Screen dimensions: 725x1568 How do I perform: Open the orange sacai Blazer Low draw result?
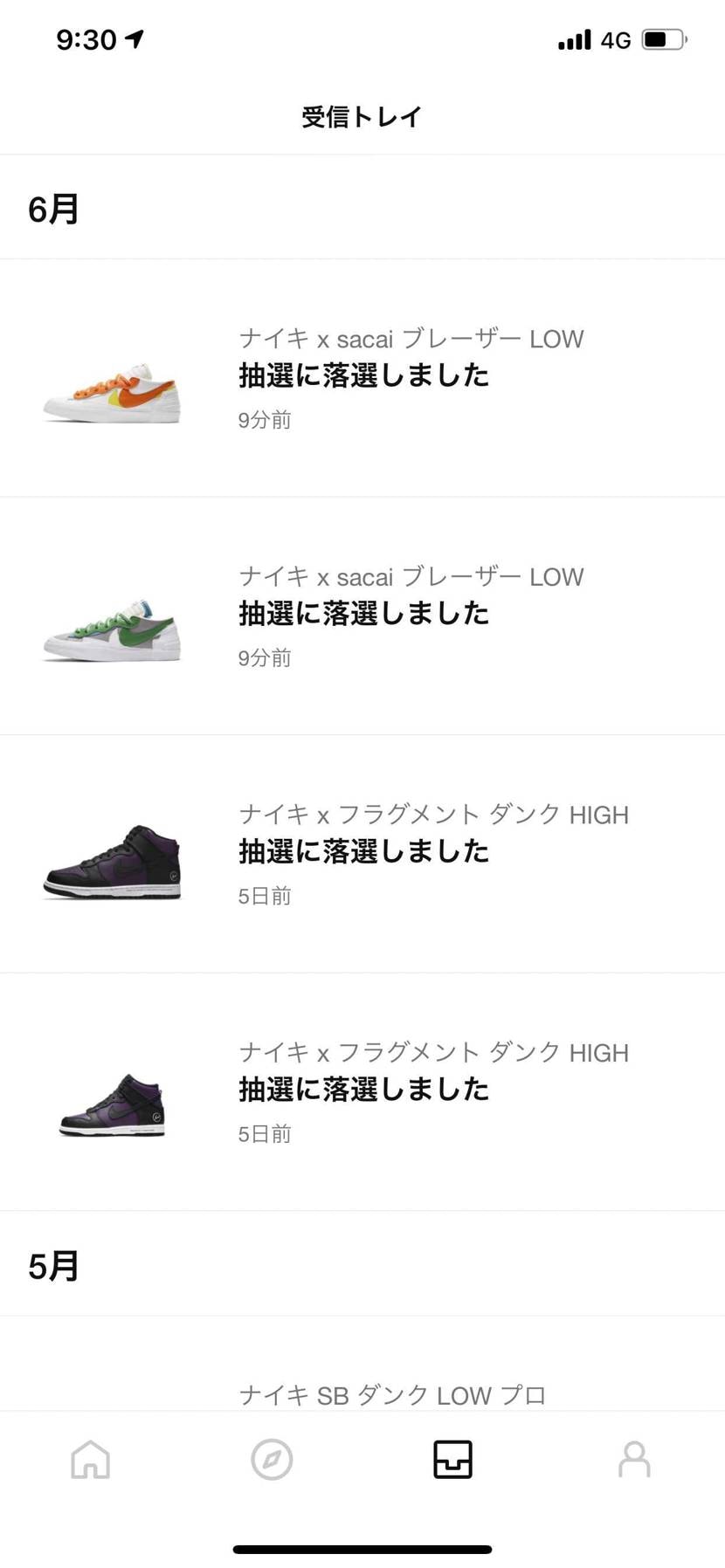tap(362, 378)
